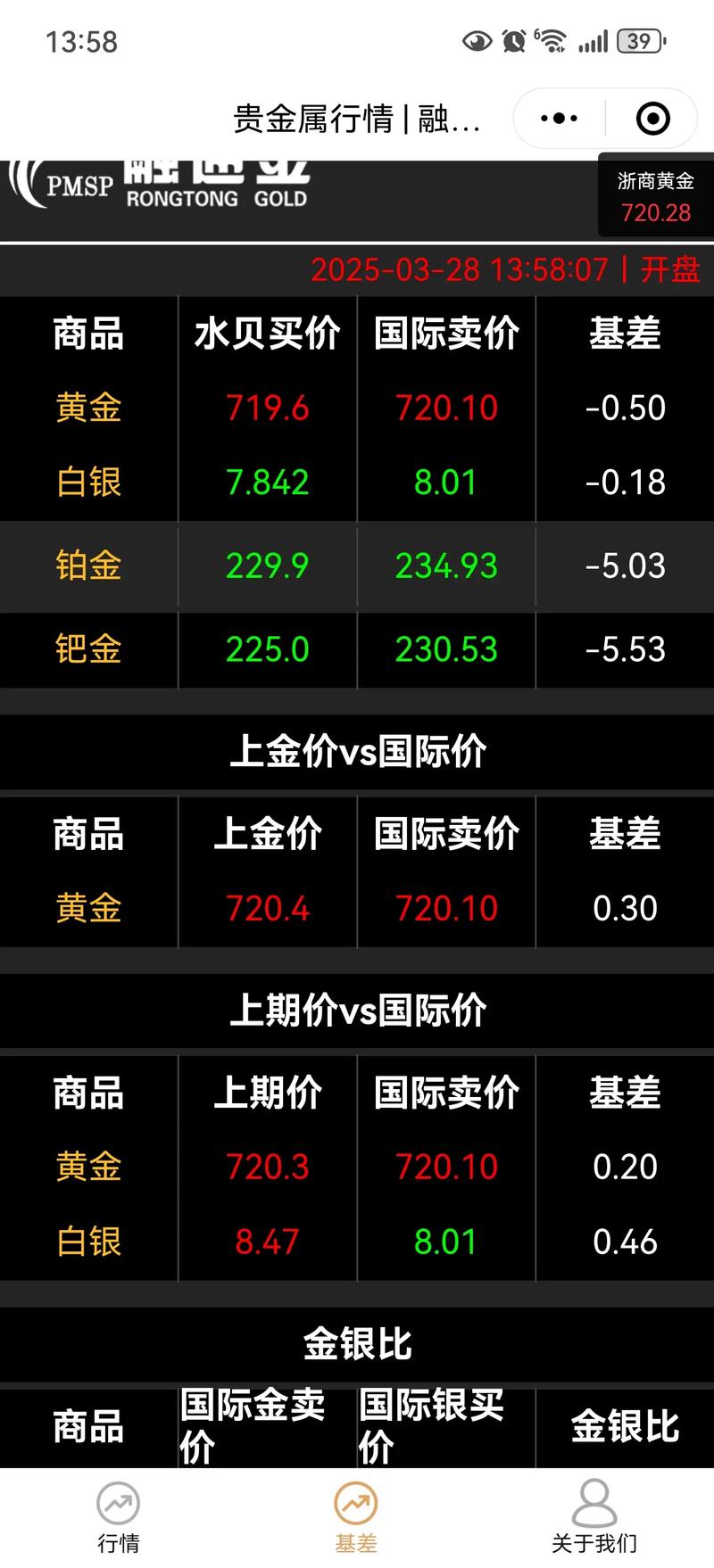The height and width of the screenshot is (1568, 714).
Task: Open the 关于我们 tab
Action: [x=594, y=1518]
